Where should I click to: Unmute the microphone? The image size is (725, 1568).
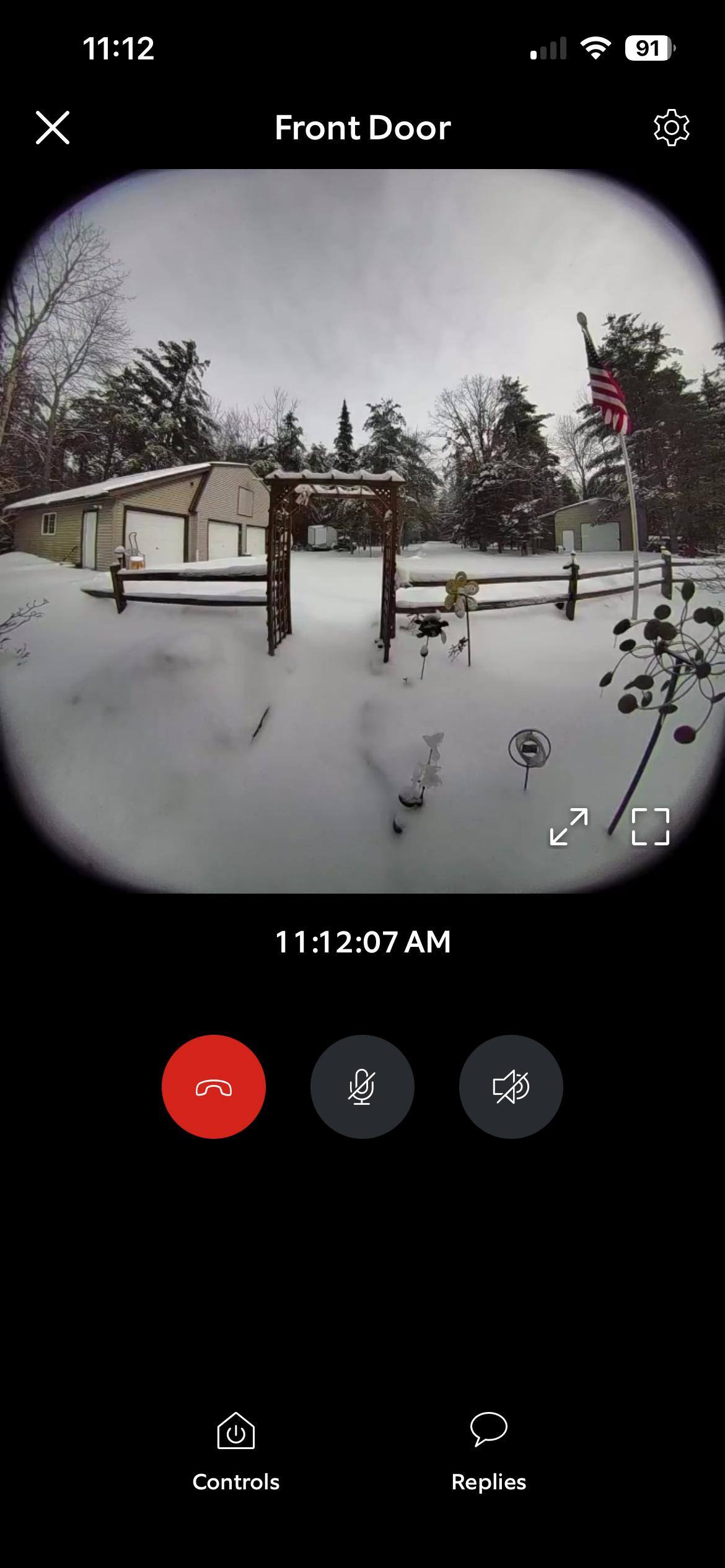coord(362,1087)
